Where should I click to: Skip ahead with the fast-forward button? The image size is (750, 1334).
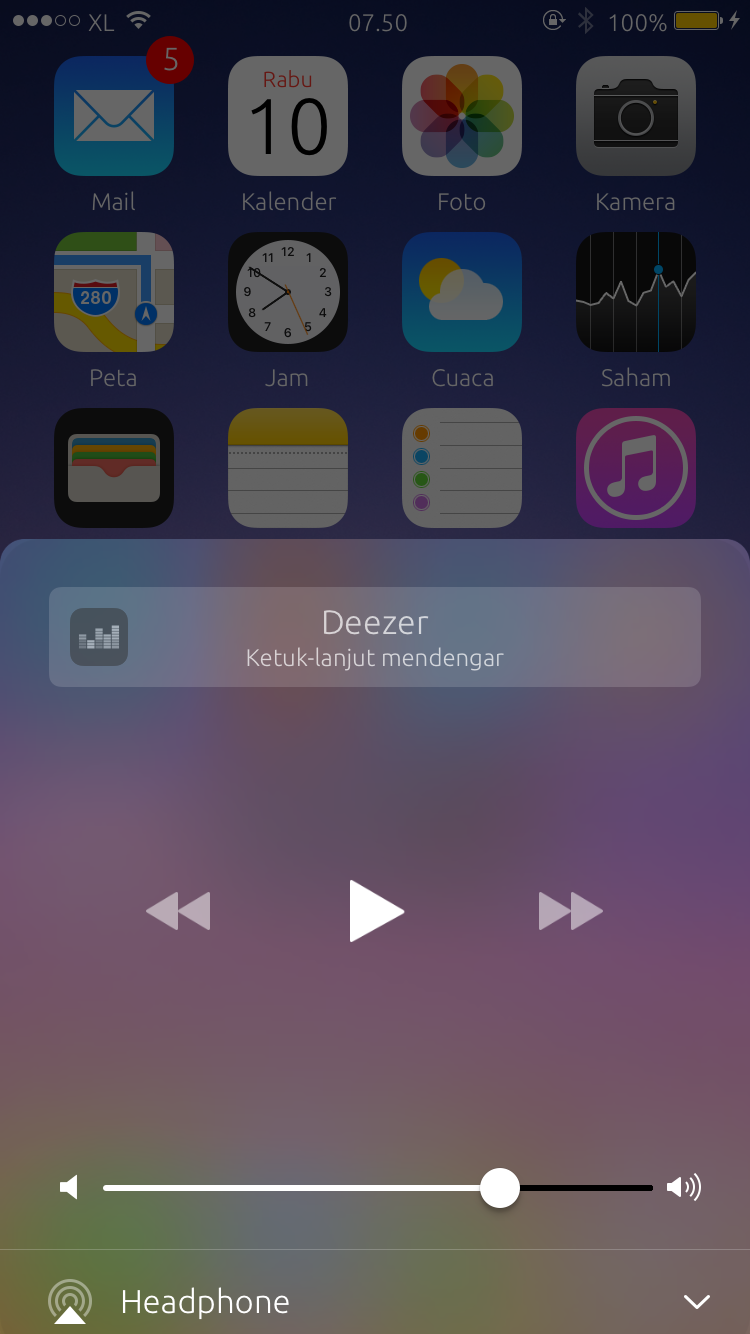pos(571,911)
